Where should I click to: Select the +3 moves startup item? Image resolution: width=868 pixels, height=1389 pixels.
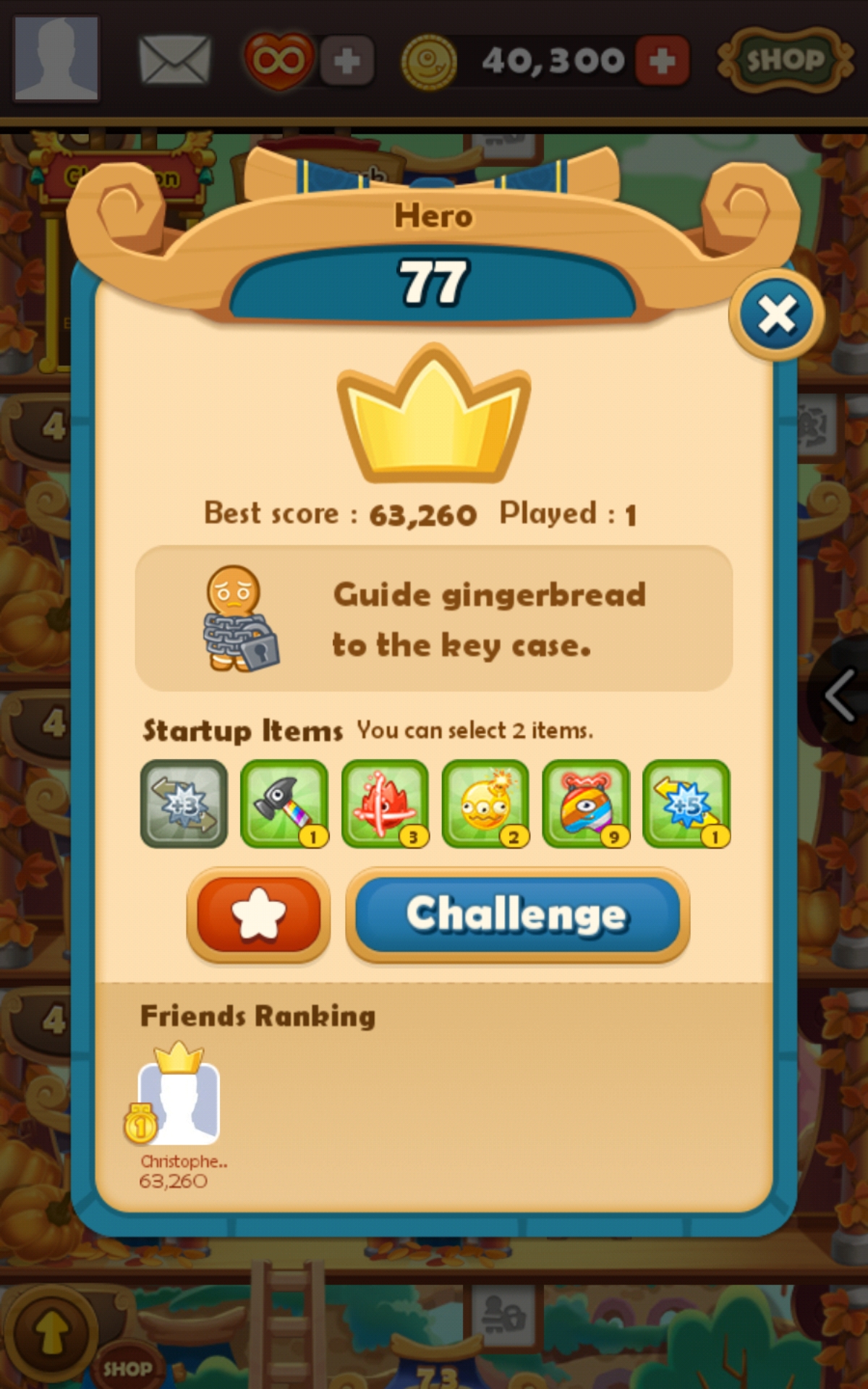pyautogui.click(x=184, y=803)
